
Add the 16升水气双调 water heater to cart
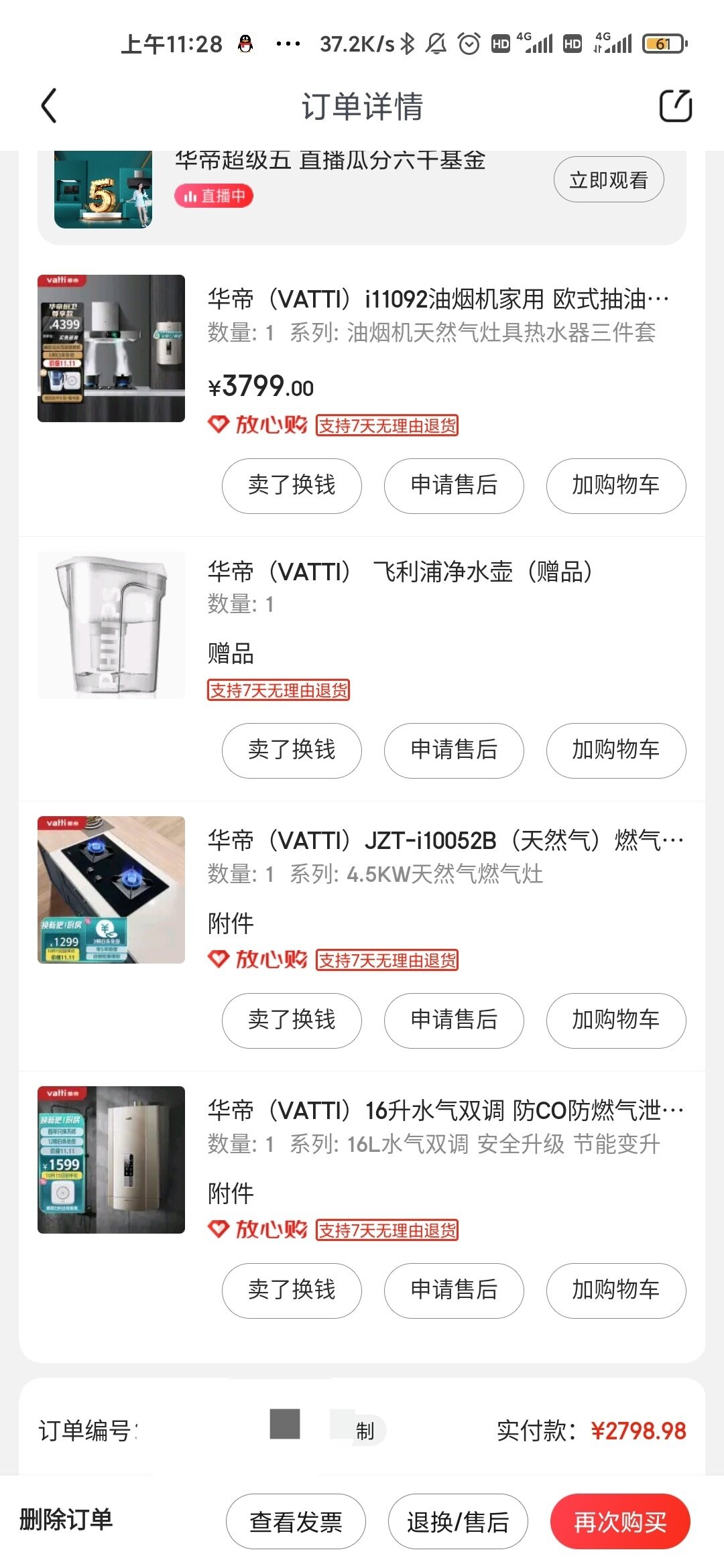[x=615, y=1290]
